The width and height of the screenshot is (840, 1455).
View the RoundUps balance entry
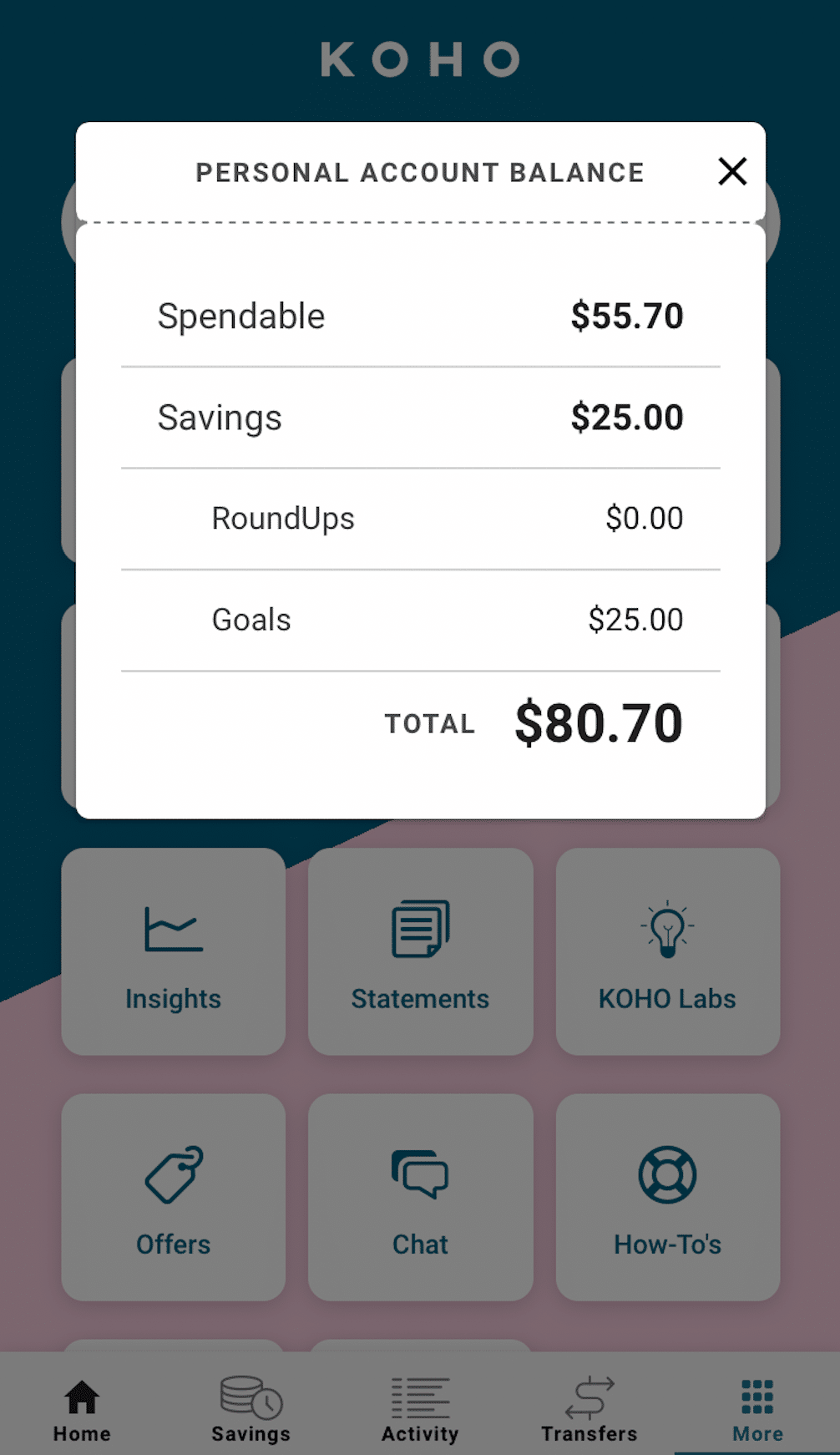click(420, 518)
